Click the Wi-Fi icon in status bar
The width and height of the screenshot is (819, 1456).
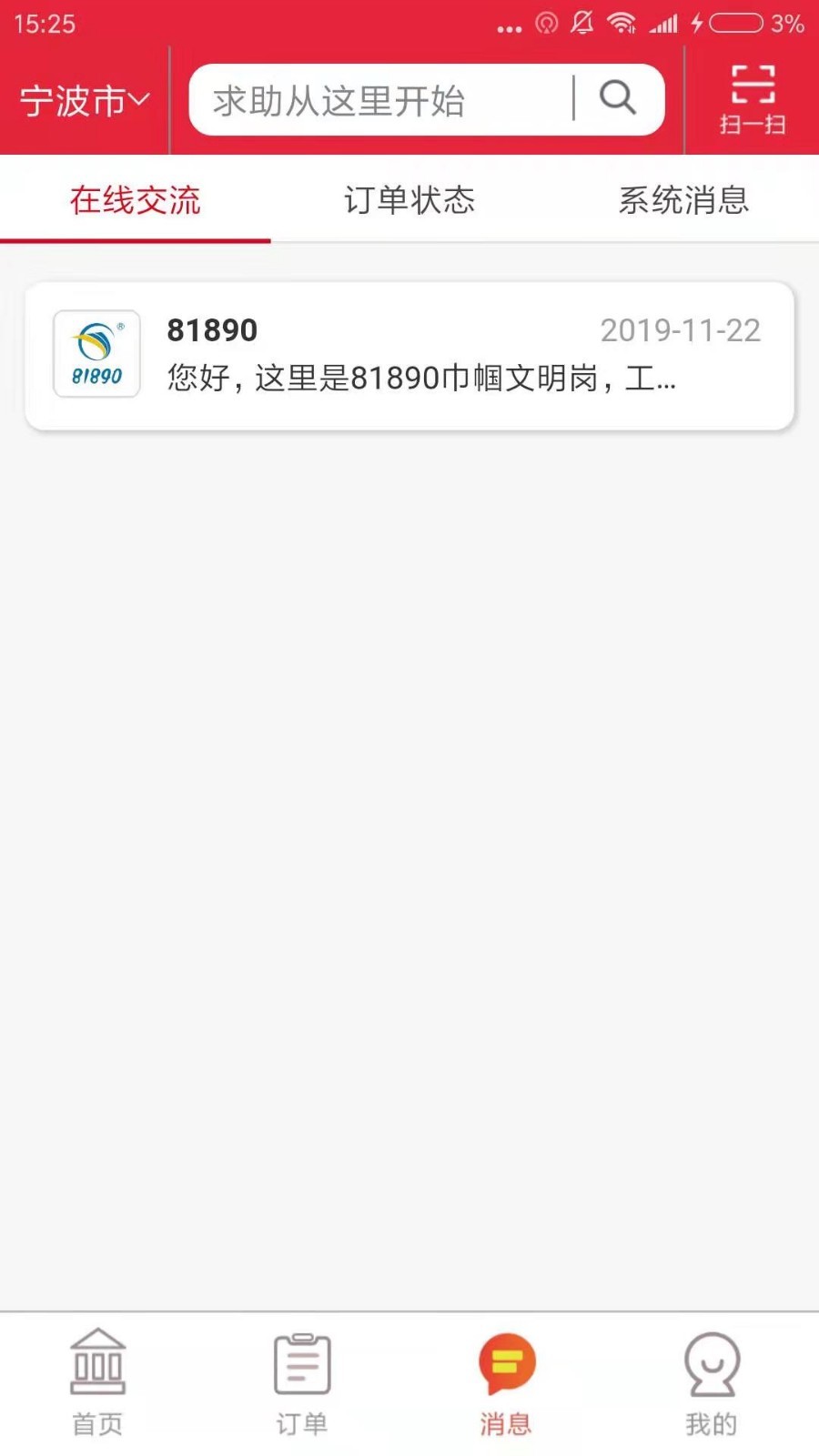click(623, 25)
